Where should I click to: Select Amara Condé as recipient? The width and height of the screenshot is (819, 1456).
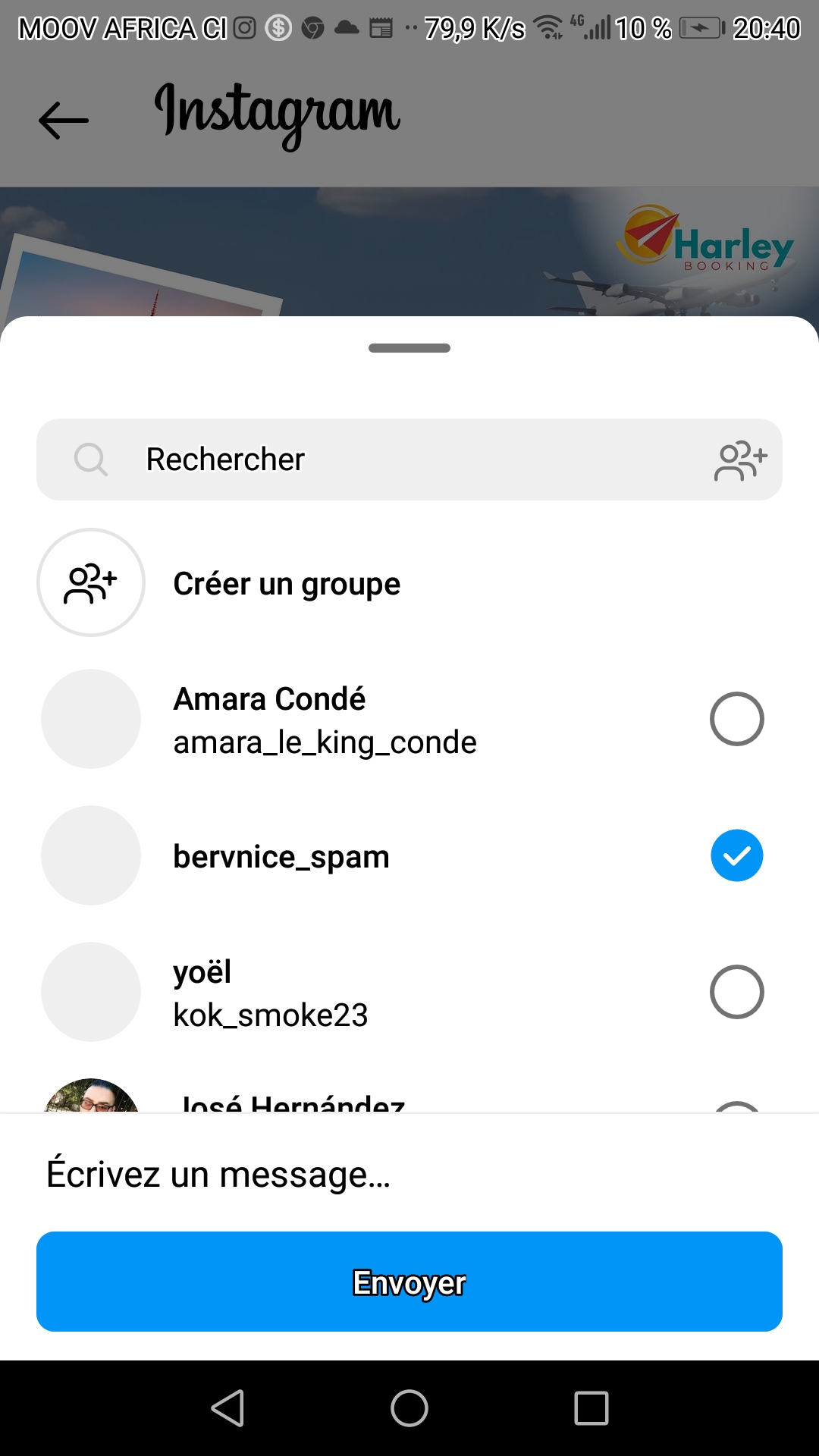(x=736, y=719)
